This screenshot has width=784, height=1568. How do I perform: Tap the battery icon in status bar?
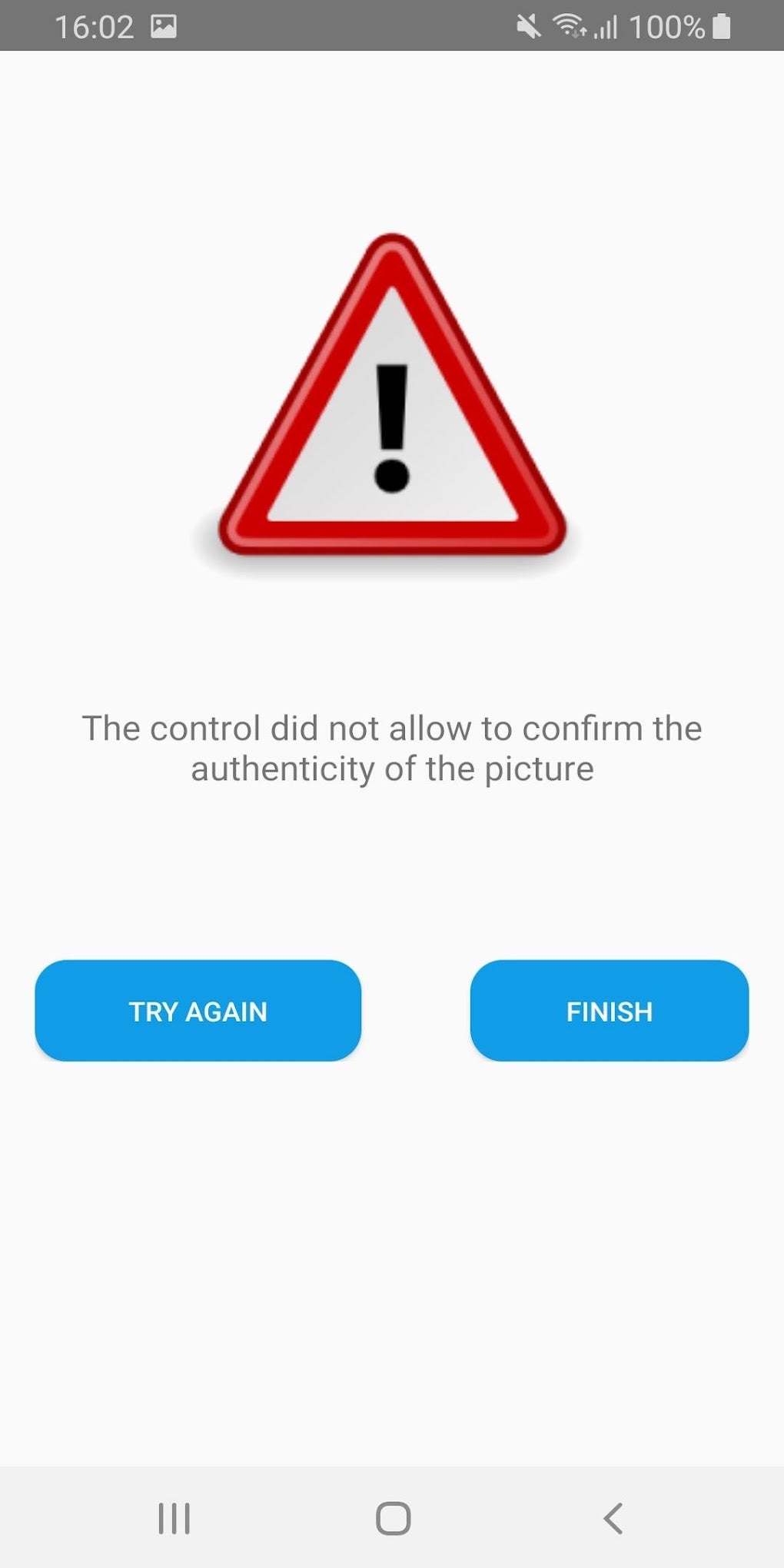point(721,27)
